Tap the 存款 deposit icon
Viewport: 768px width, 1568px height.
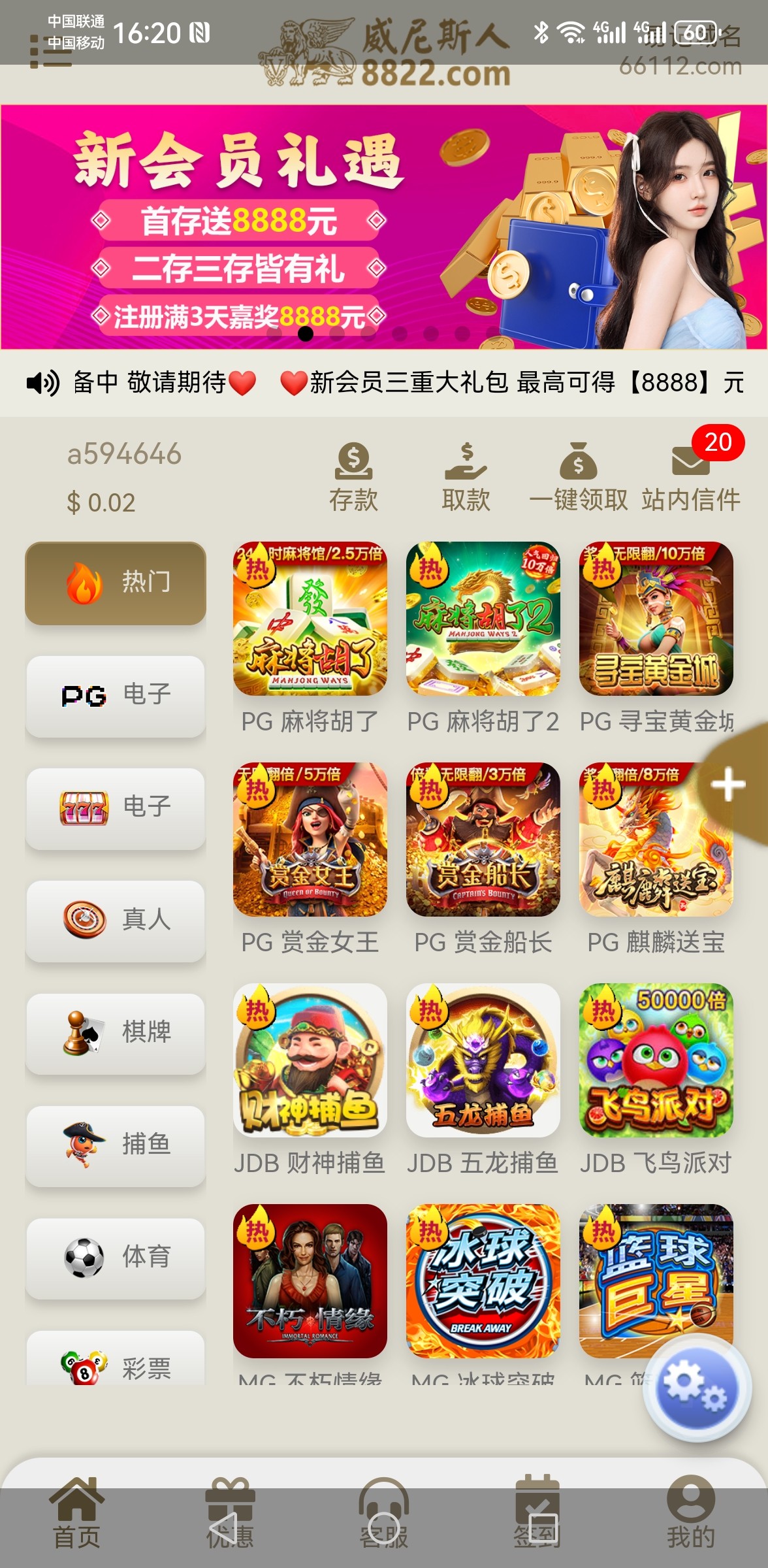tap(353, 476)
